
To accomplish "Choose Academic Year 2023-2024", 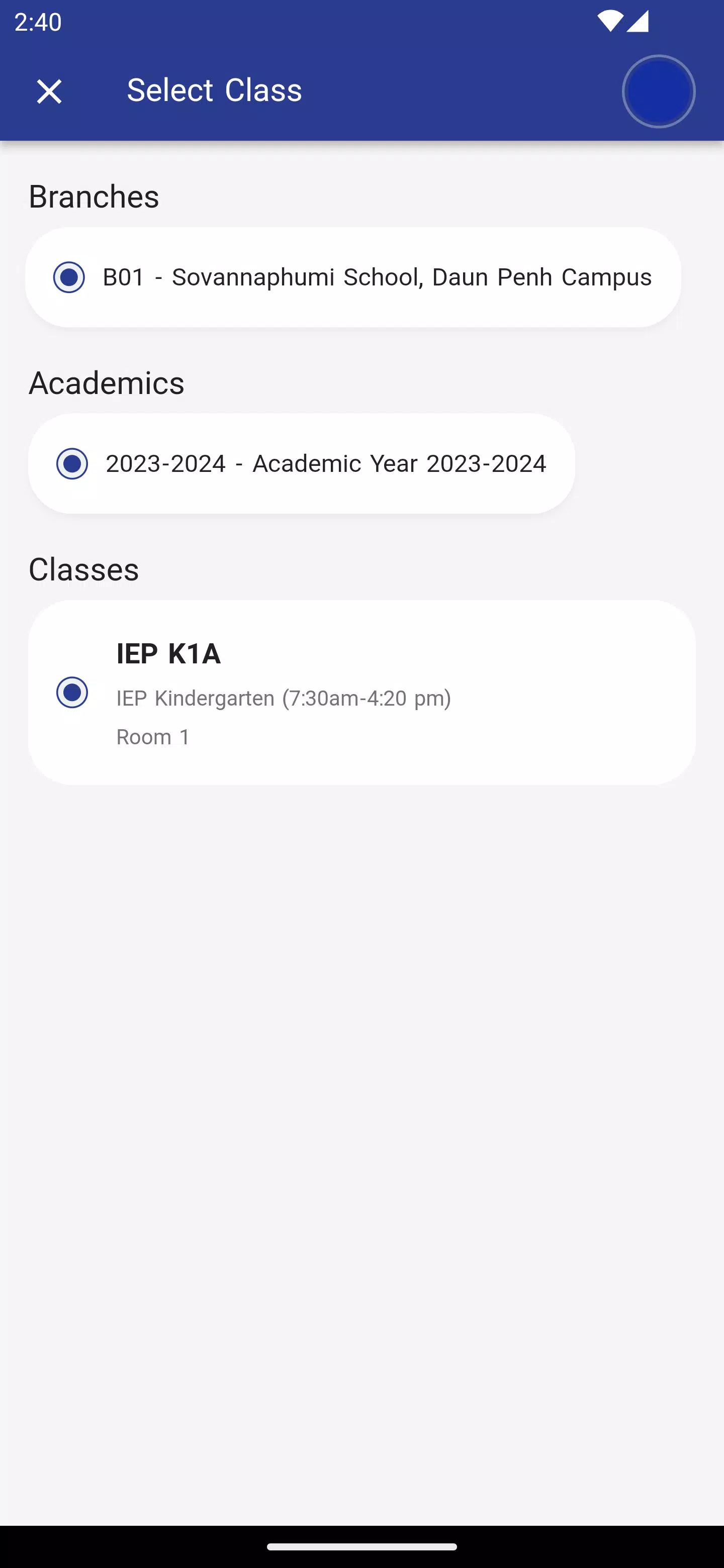I will coord(301,464).
